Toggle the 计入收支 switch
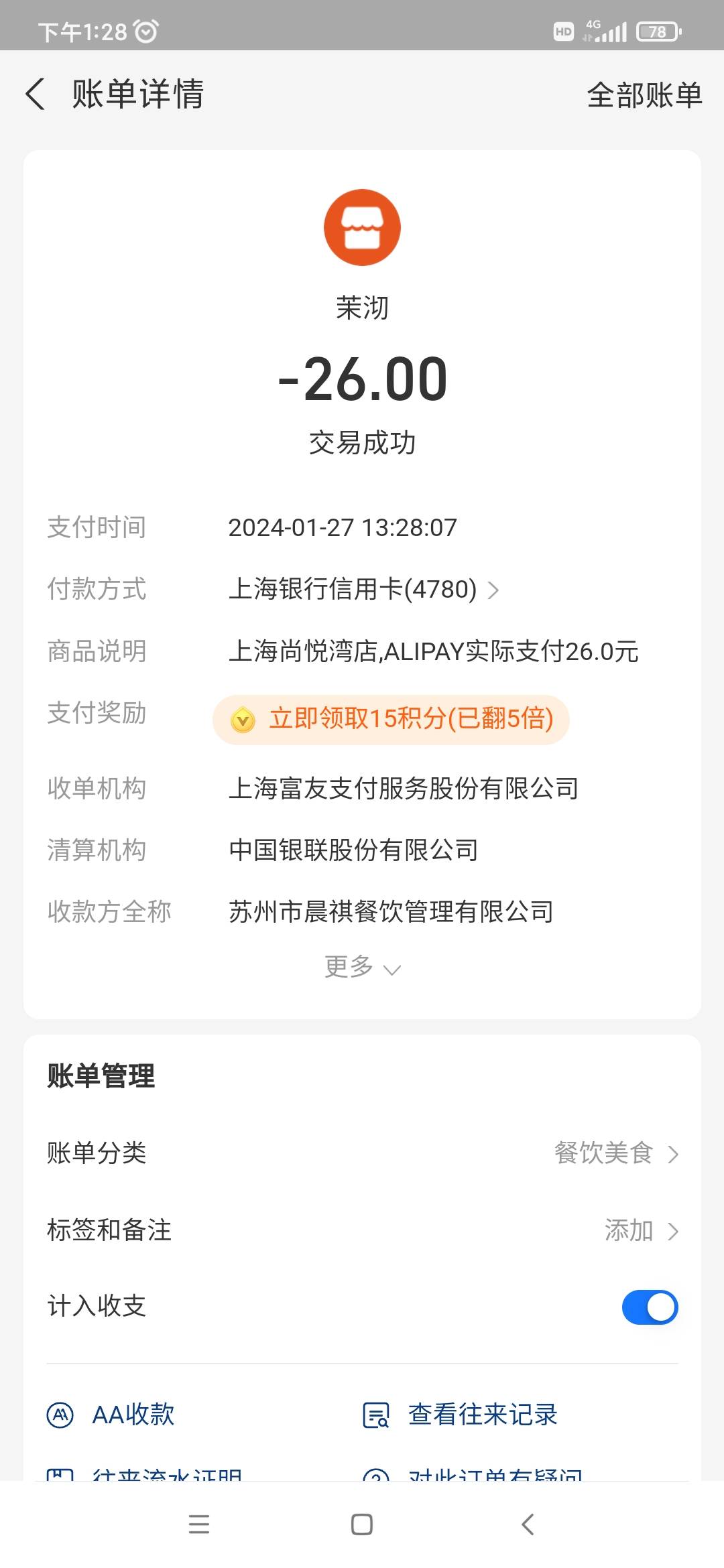The height and width of the screenshot is (1568, 724). [650, 1307]
